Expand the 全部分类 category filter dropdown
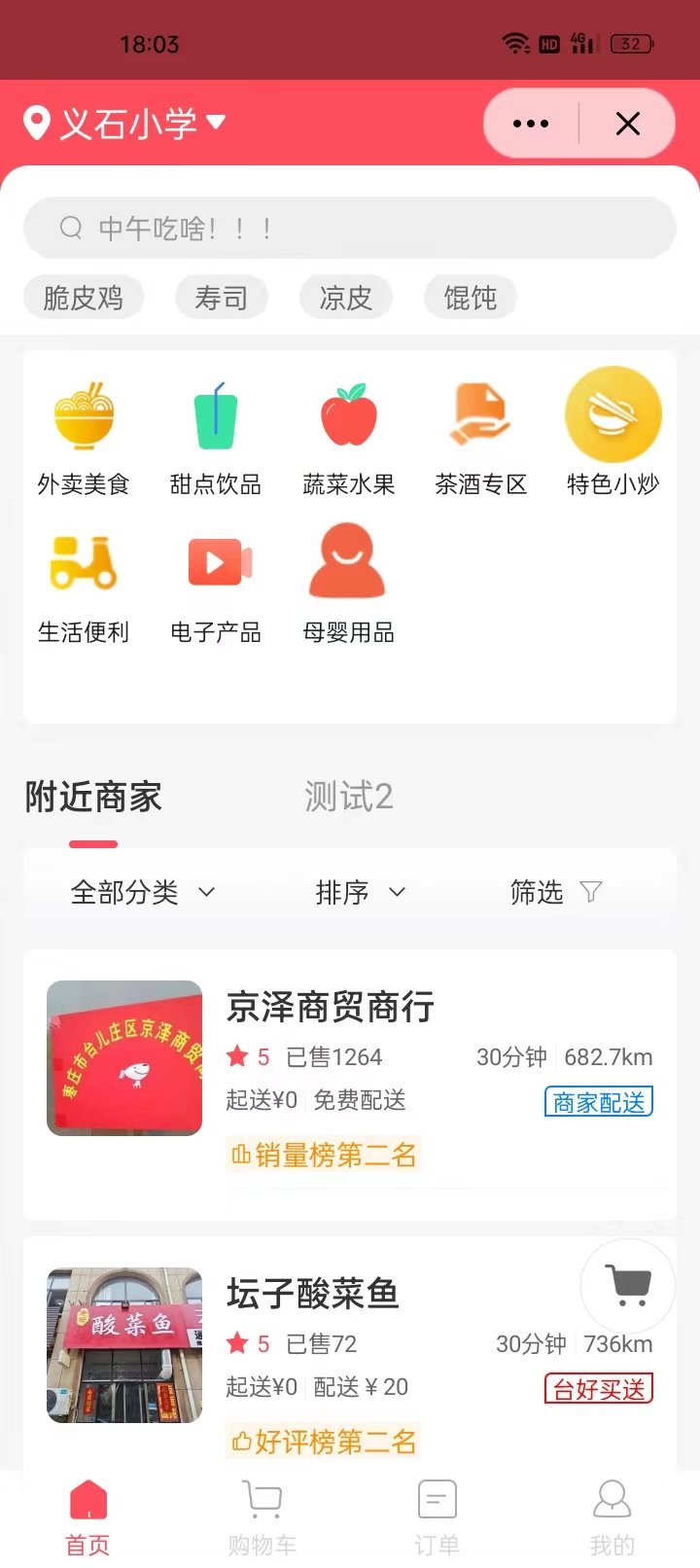This screenshot has height=1568, width=700. [x=142, y=892]
